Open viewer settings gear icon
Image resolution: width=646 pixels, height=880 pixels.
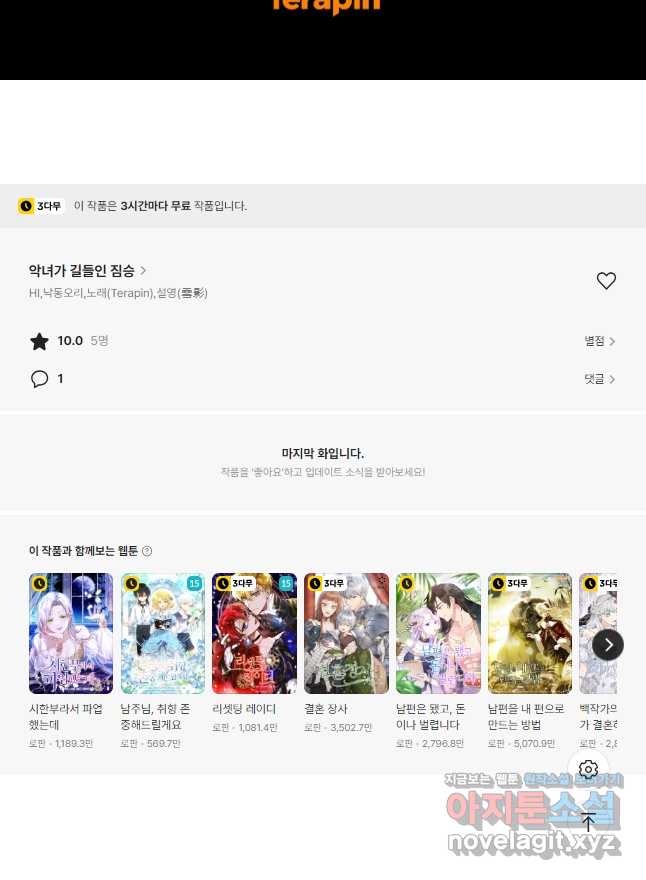pos(588,769)
